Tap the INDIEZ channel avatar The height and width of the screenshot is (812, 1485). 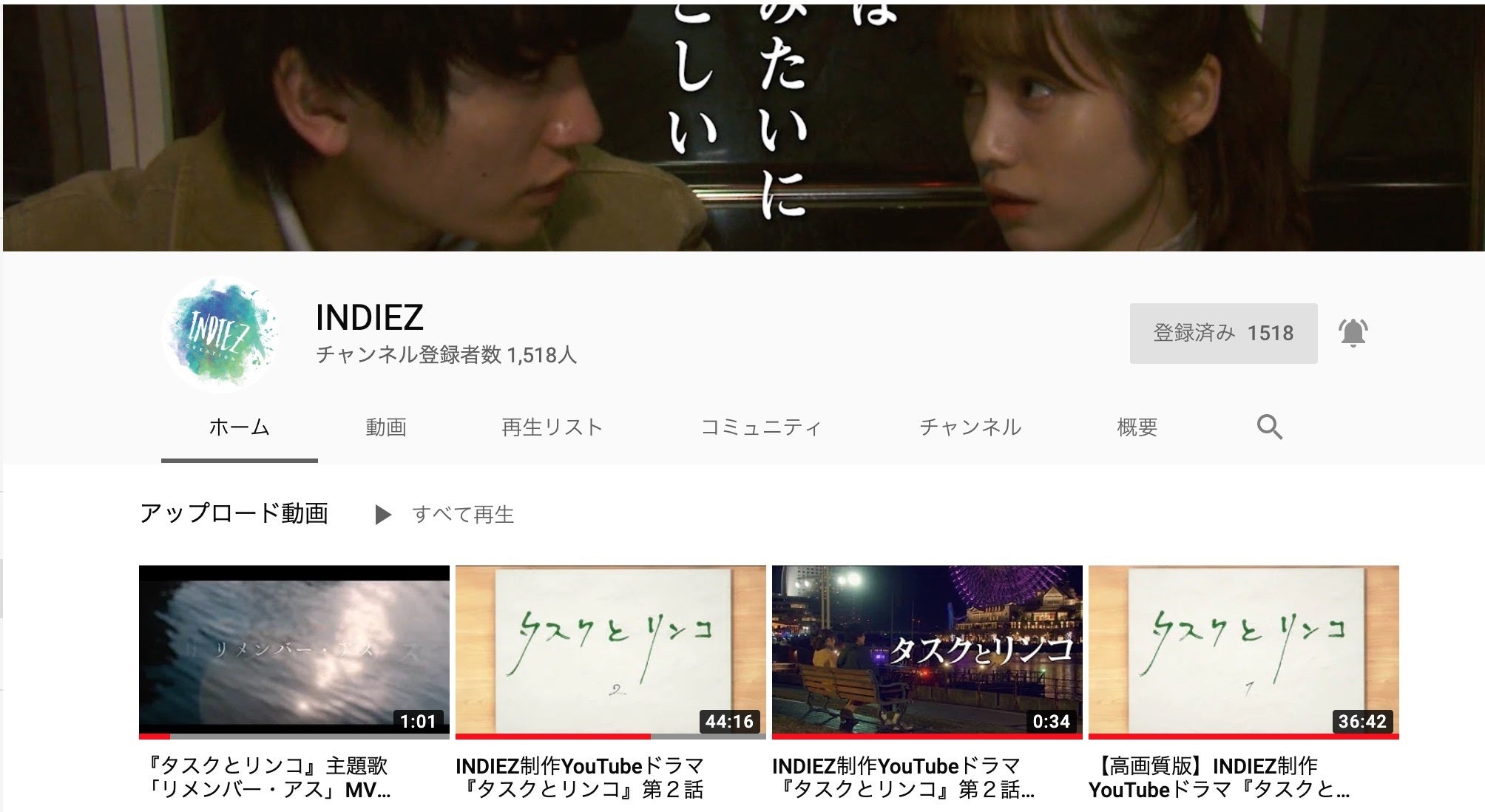coord(220,334)
